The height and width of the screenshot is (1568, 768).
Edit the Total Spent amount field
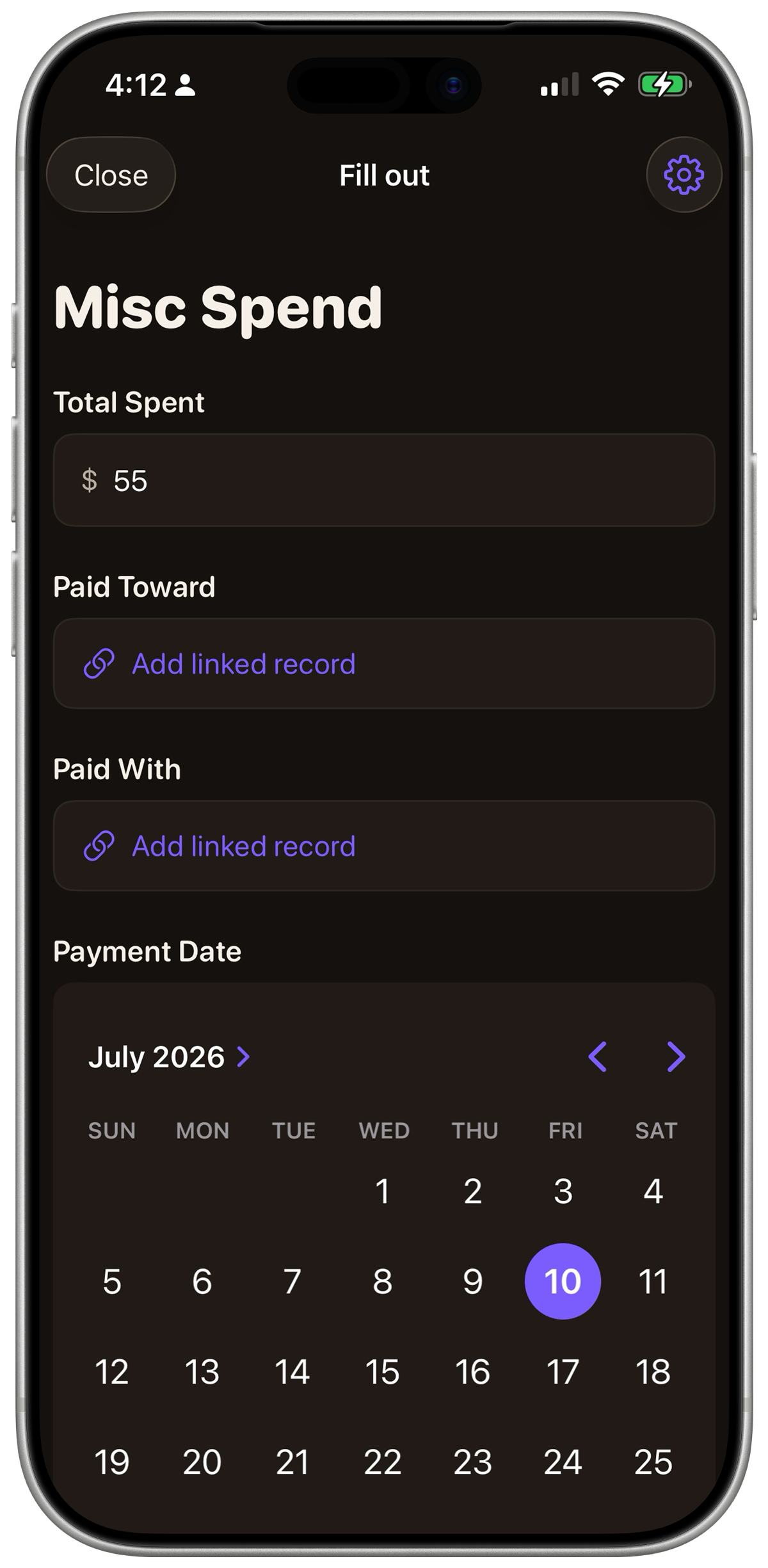point(384,480)
